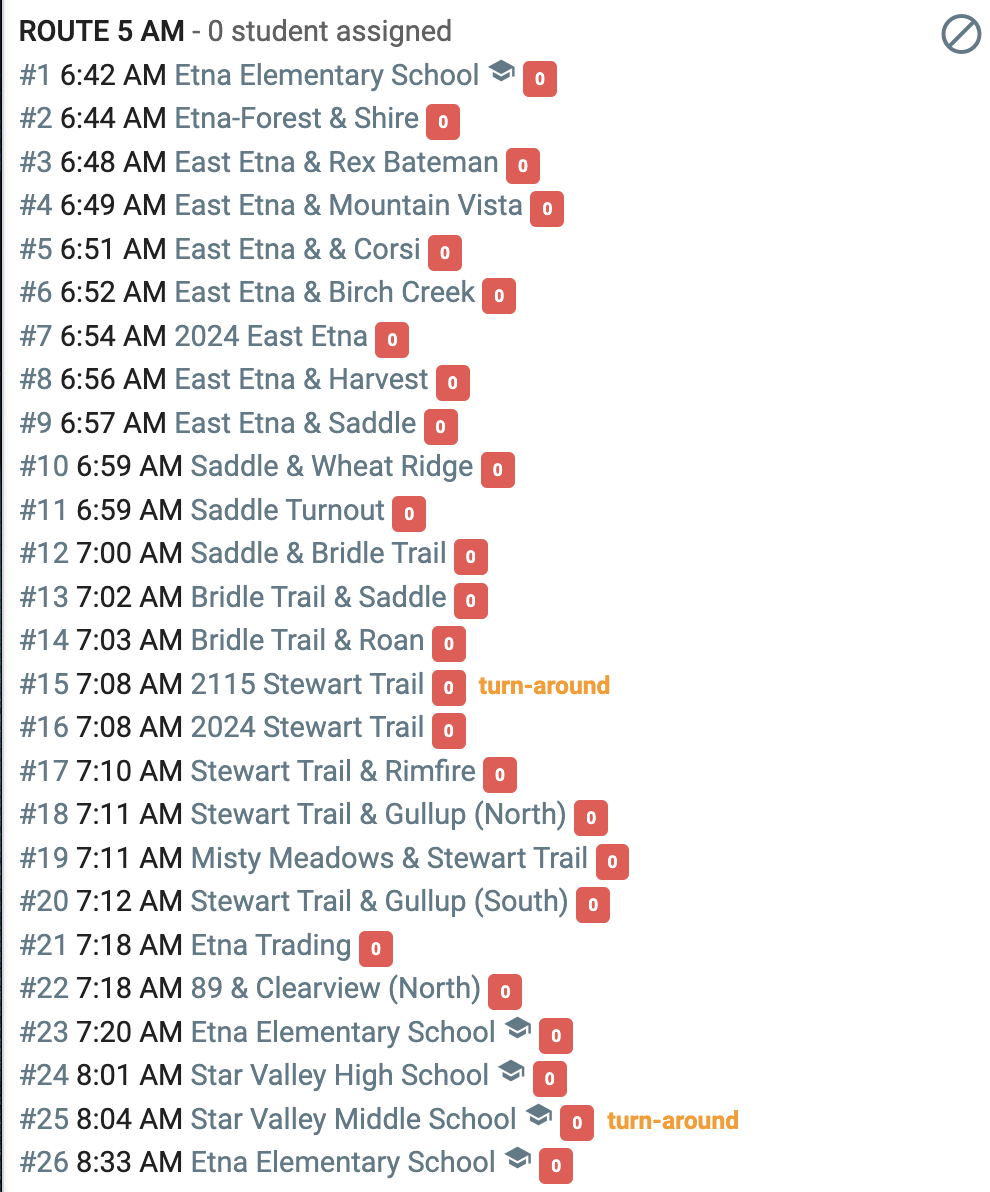The width and height of the screenshot is (990, 1192).
Task: Select the 2115 Stewart Trail stop
Action: (307, 684)
